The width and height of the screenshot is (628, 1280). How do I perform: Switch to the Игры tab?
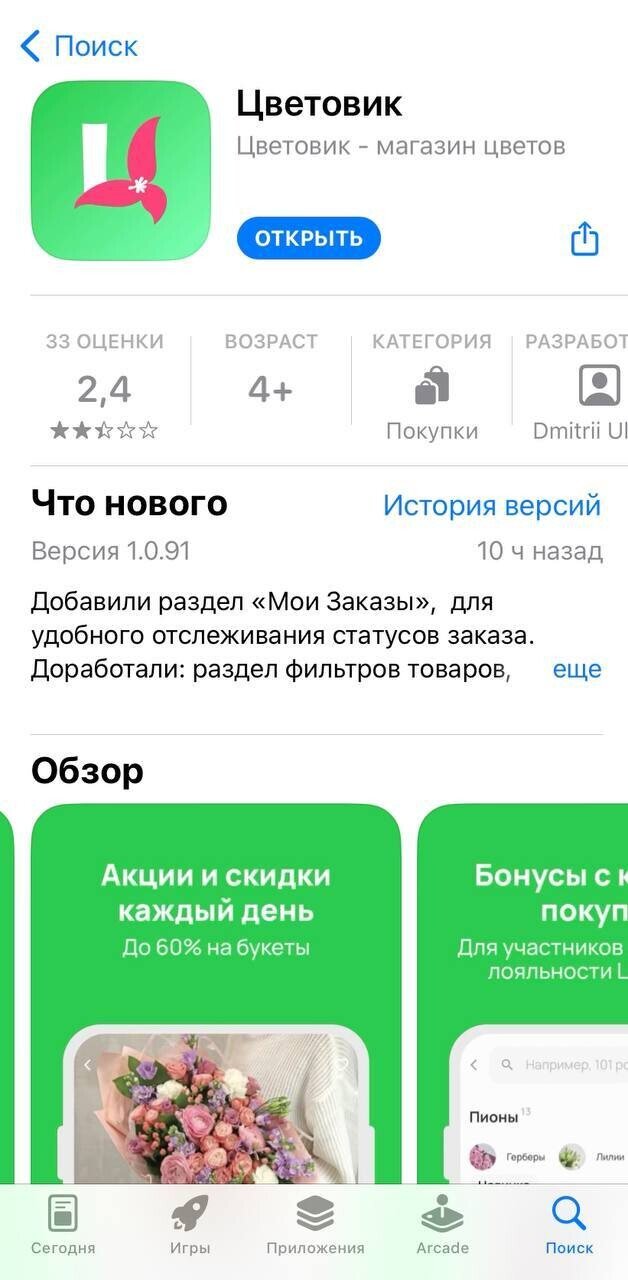pos(190,1226)
